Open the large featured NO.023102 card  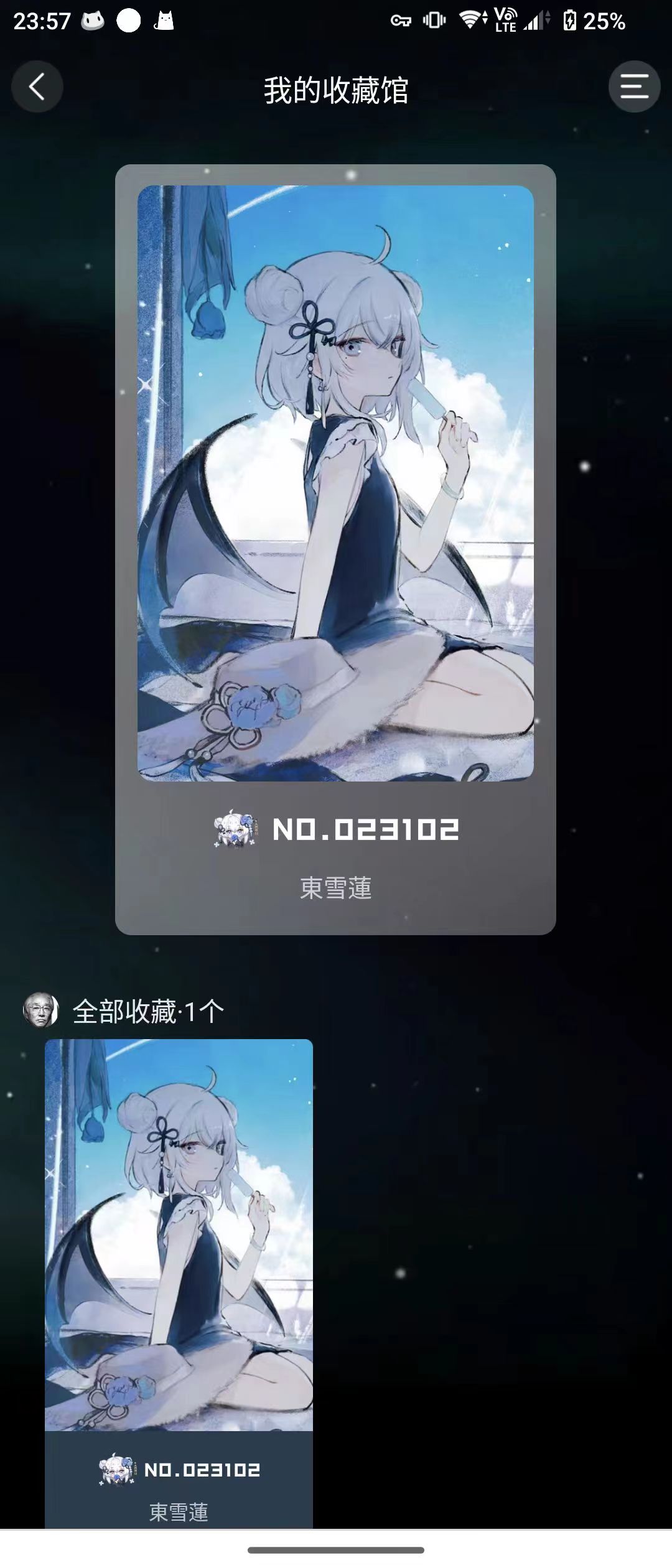click(x=335, y=548)
